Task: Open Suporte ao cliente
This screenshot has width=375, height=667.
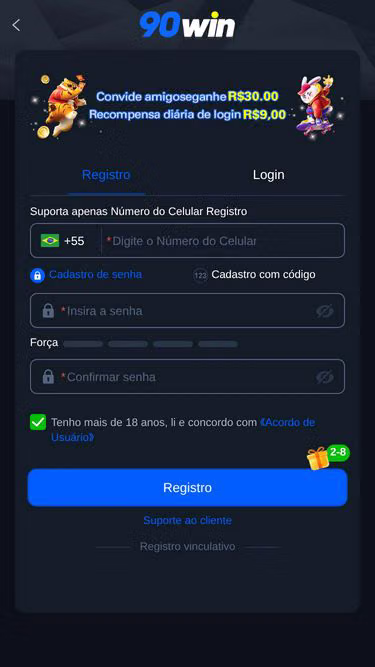Action: point(188,520)
